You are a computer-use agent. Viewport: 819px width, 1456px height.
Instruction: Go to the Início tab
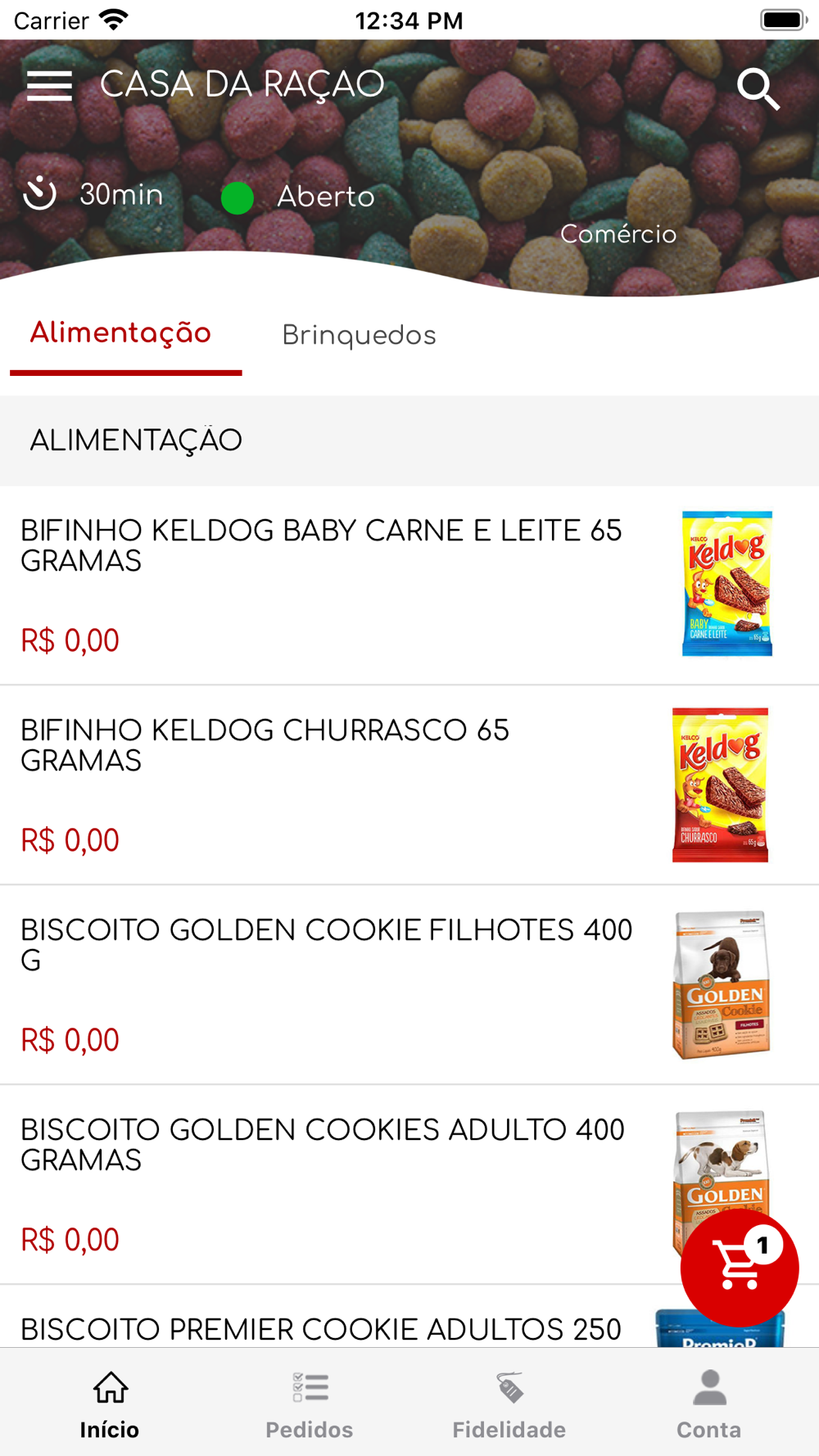(x=110, y=1404)
